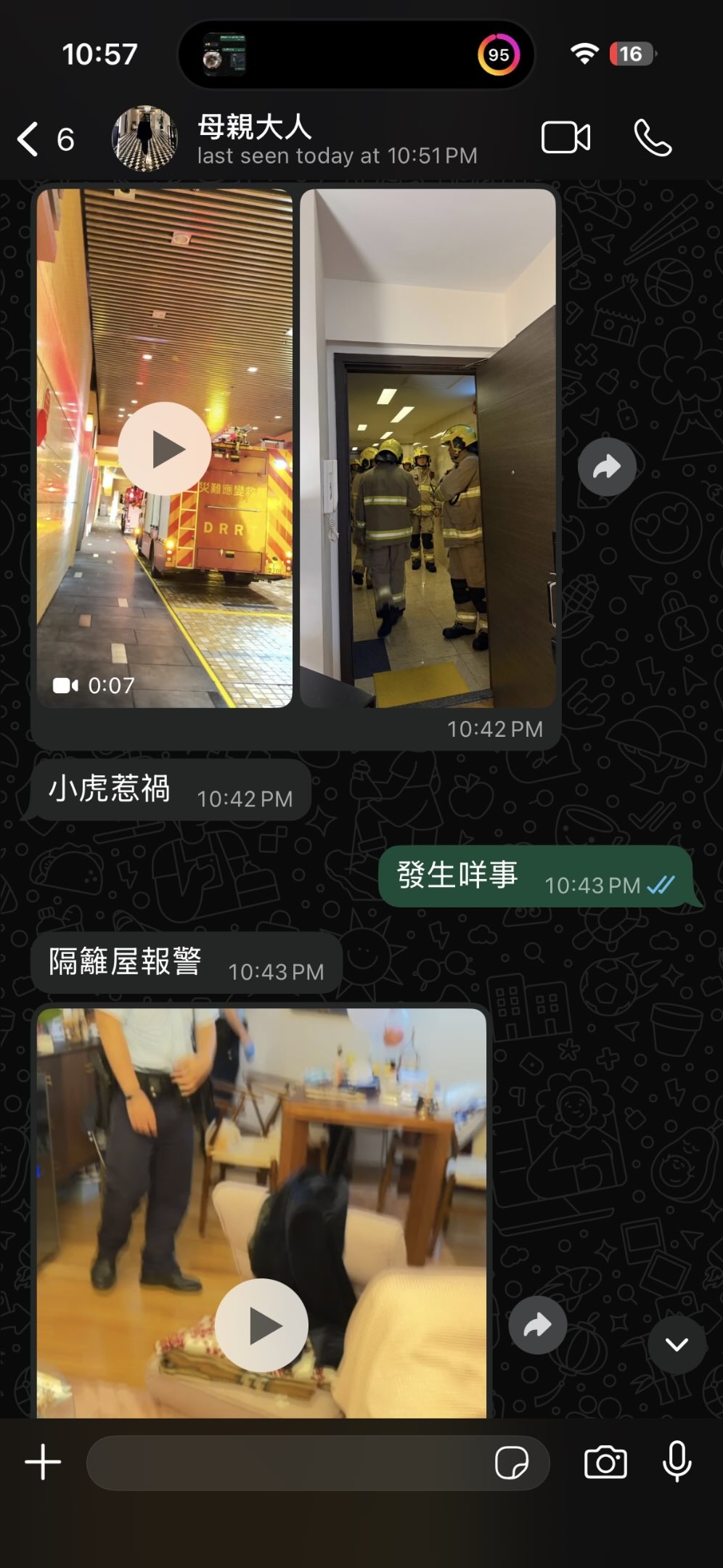Play the 0:07 fire truck video
This screenshot has width=723, height=1568.
(x=165, y=449)
